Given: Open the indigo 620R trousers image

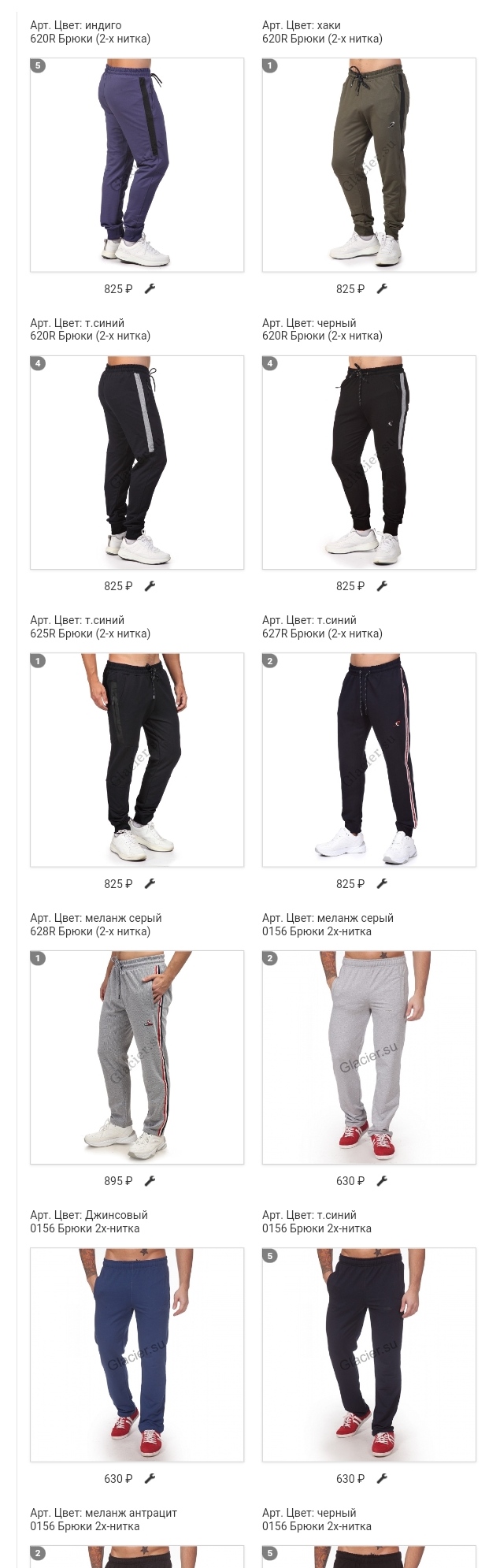Looking at the screenshot, I should [136, 165].
